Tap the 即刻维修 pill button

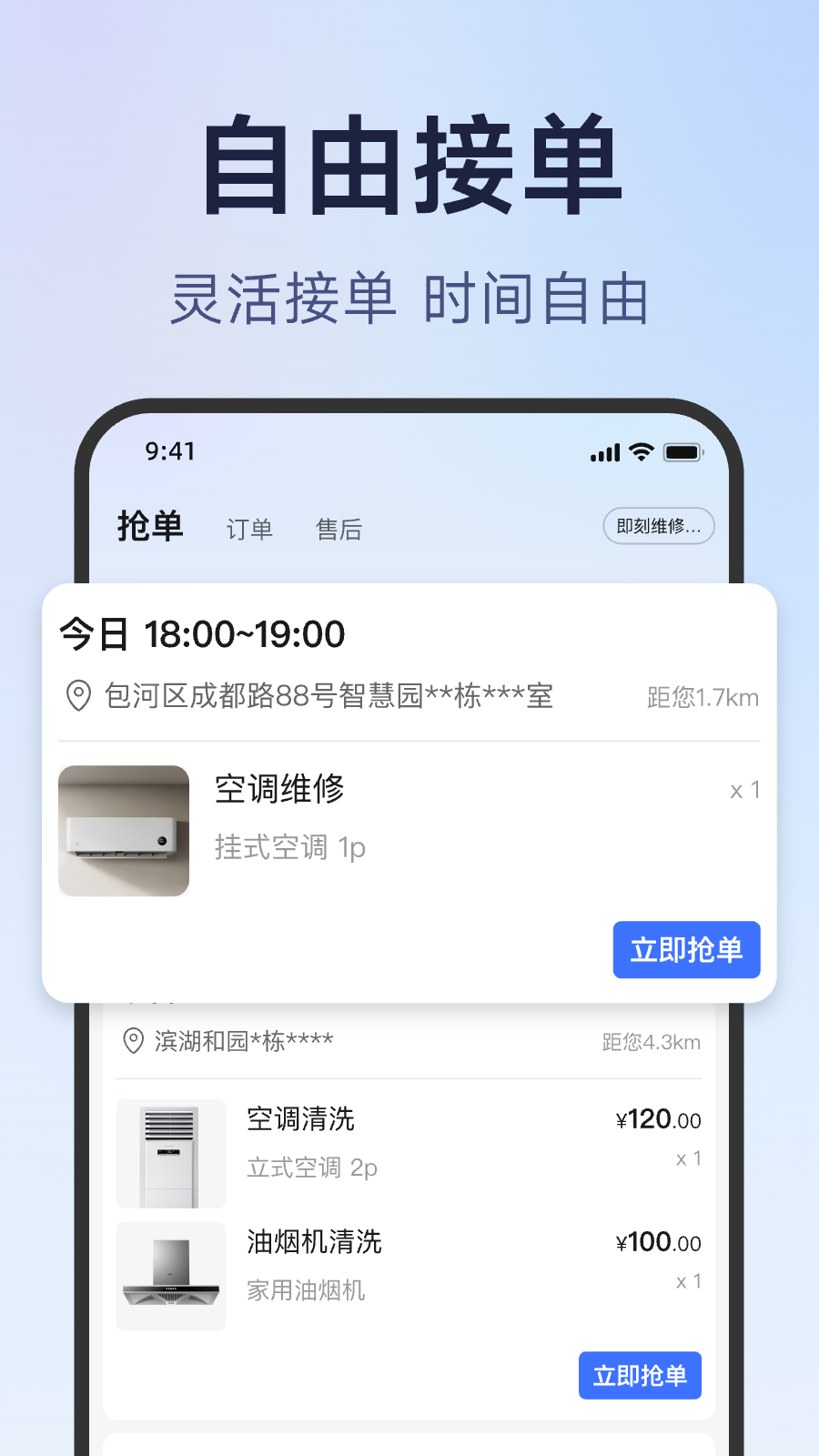point(658,526)
